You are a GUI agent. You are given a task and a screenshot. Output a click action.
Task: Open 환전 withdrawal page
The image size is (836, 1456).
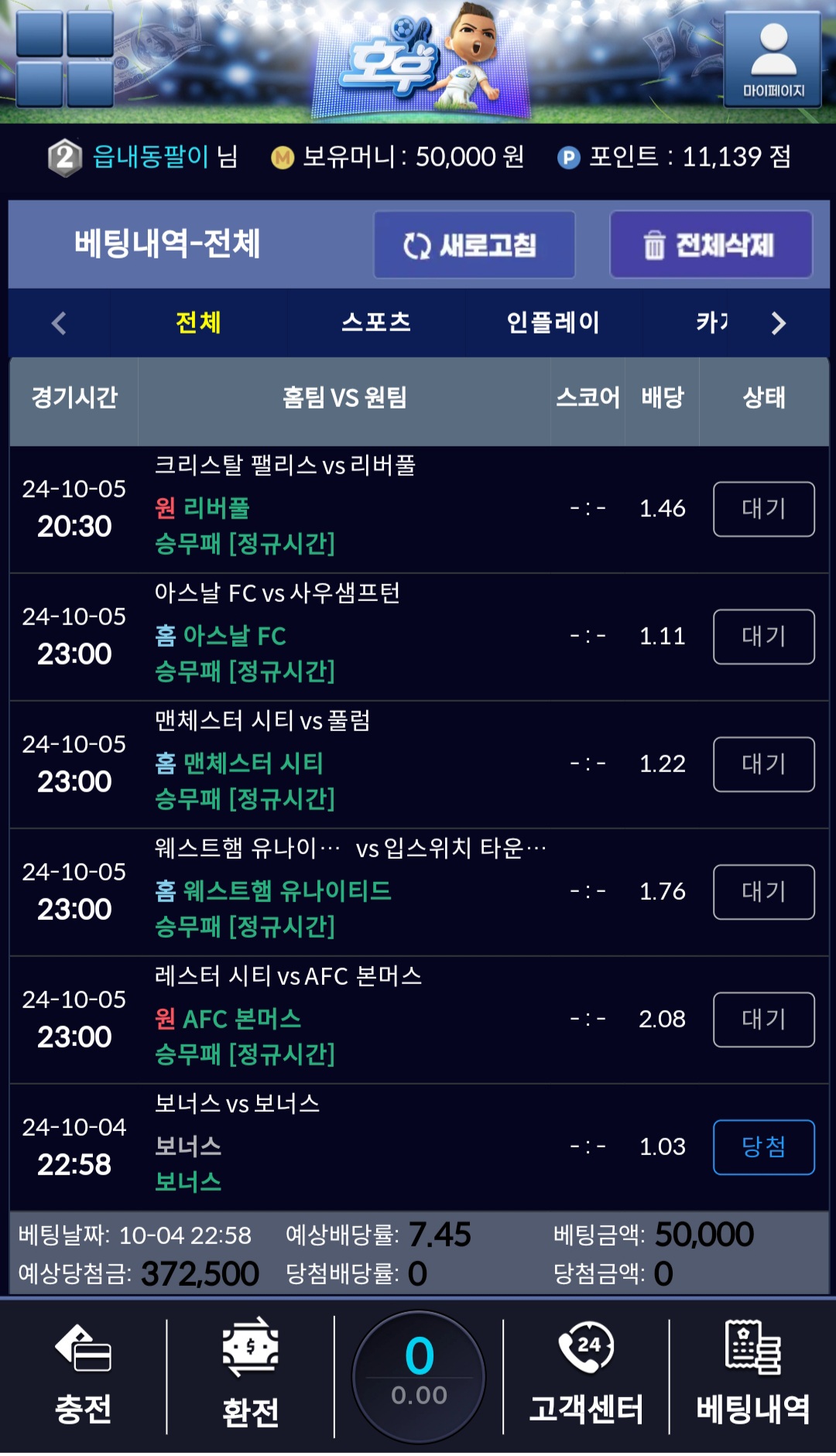coord(250,1376)
